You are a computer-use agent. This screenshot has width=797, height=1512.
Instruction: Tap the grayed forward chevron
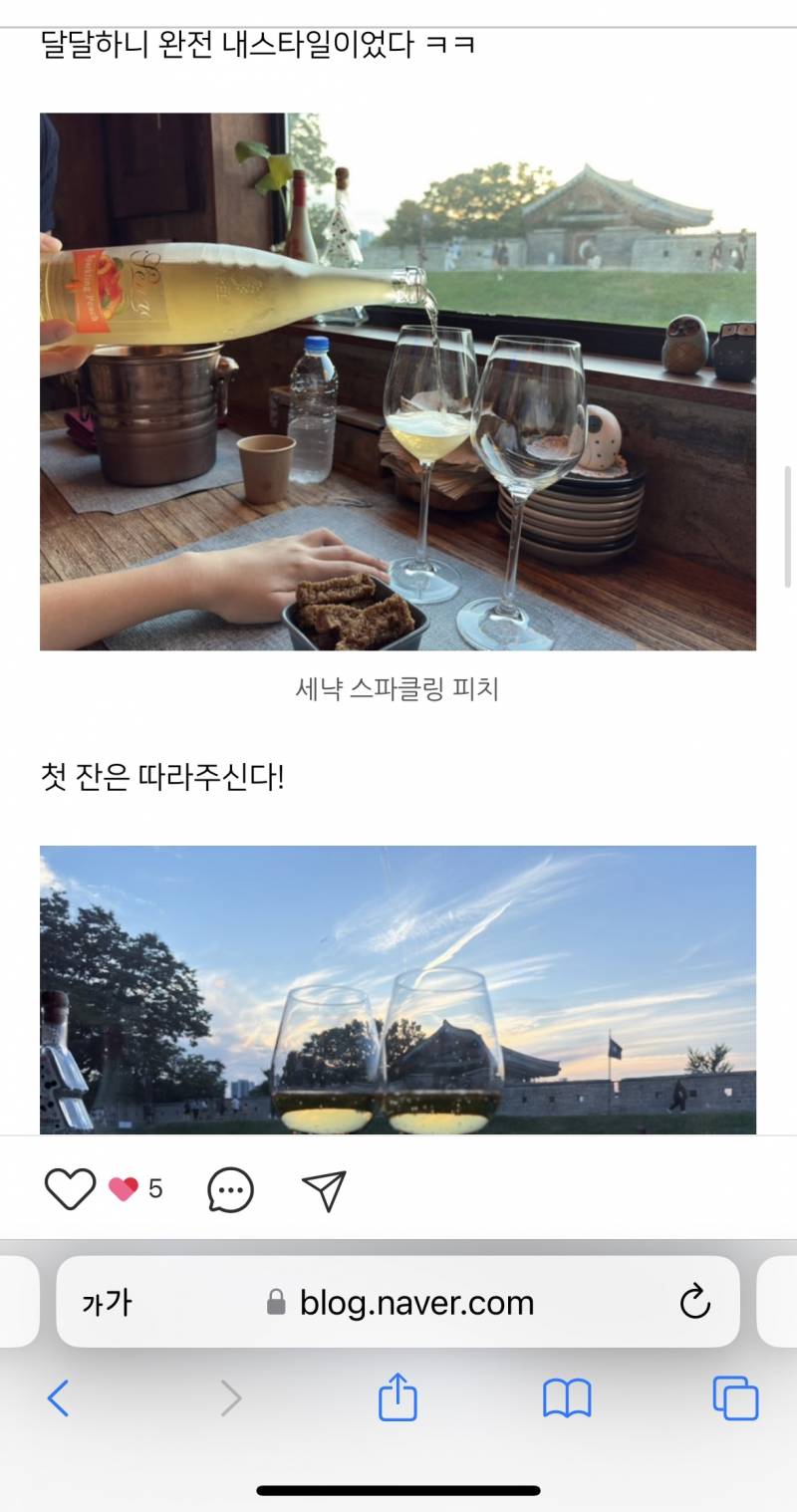[x=230, y=1398]
